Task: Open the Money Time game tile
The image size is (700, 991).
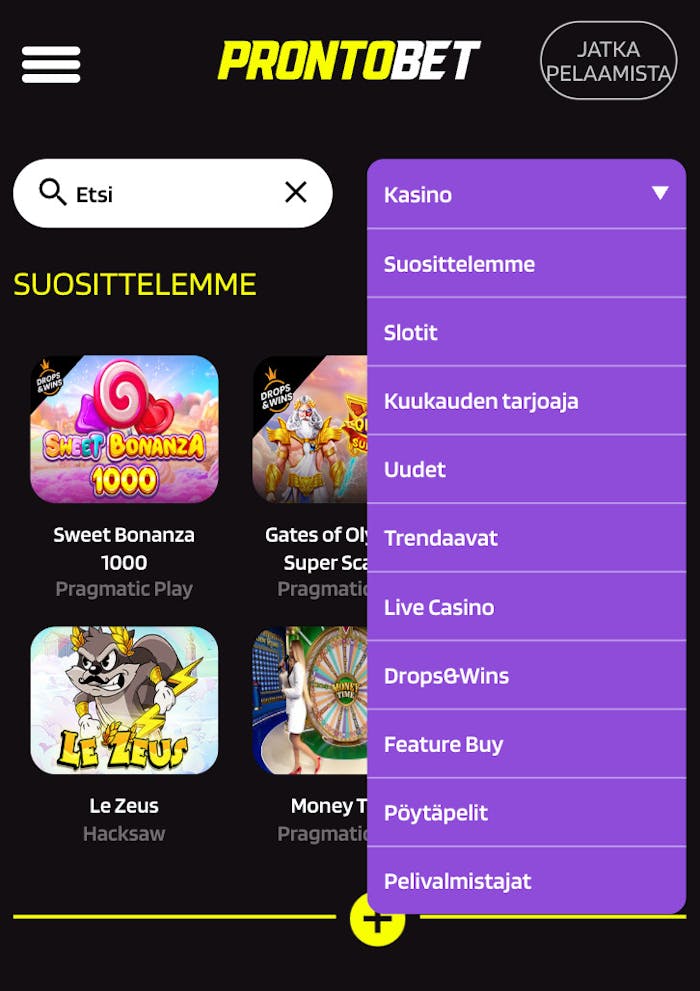Action: [310, 700]
